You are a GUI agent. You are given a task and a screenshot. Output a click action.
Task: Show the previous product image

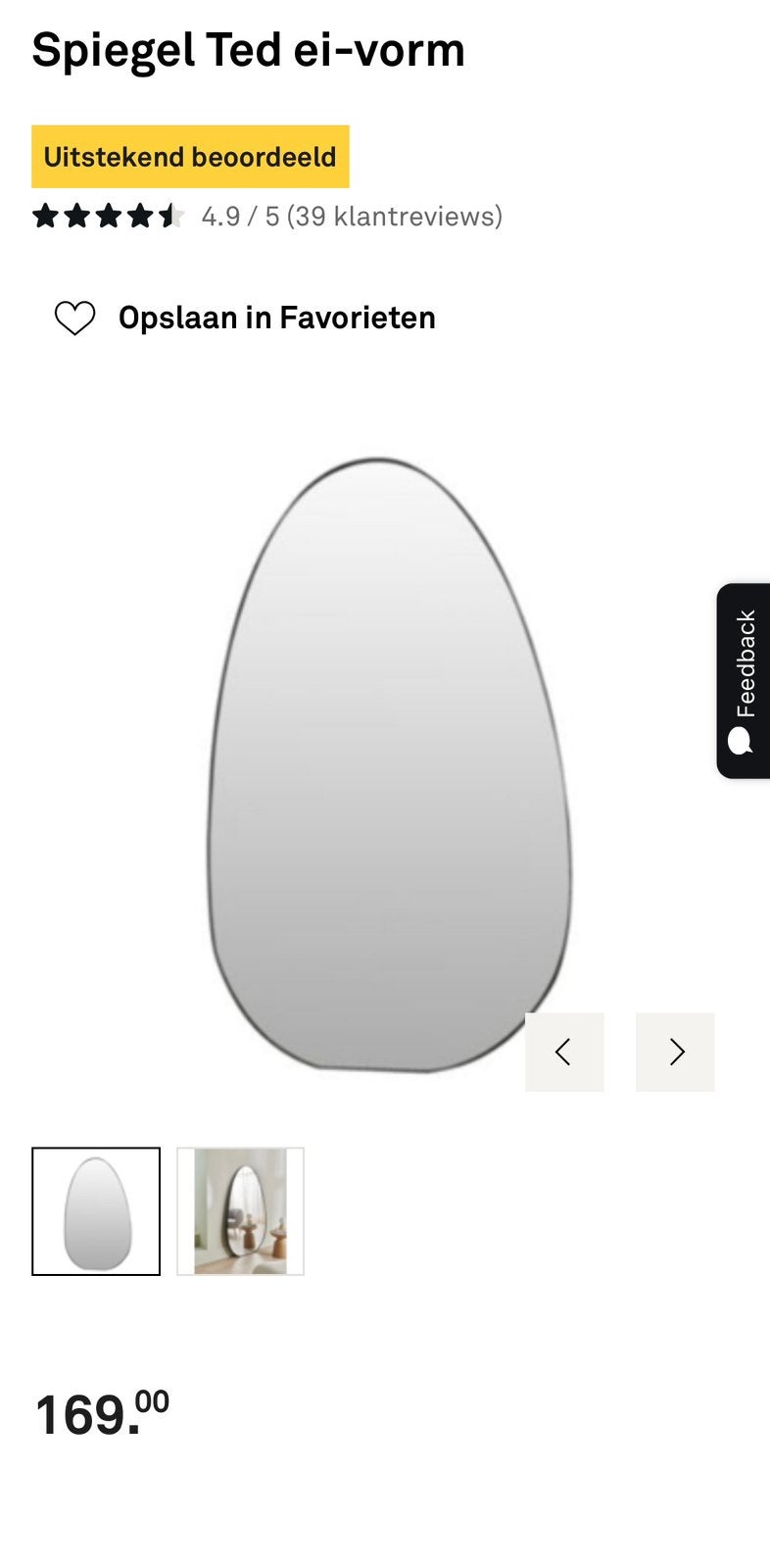pyautogui.click(x=564, y=1052)
